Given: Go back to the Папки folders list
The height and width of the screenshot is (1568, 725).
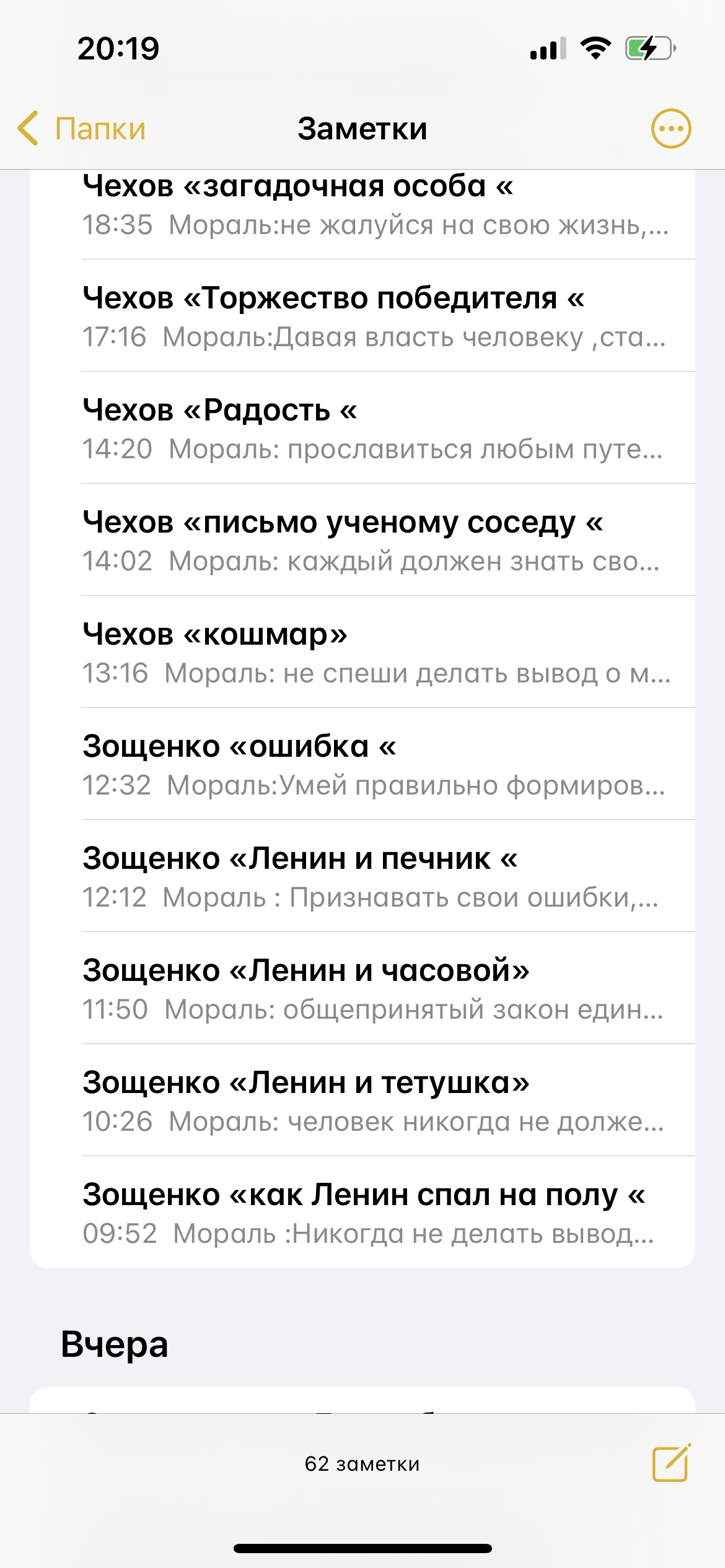Looking at the screenshot, I should (x=82, y=129).
